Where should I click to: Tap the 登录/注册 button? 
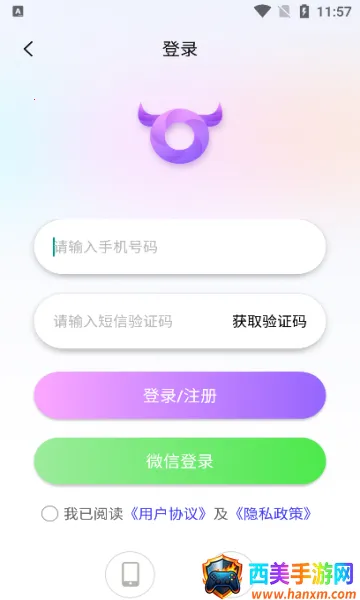pos(180,395)
